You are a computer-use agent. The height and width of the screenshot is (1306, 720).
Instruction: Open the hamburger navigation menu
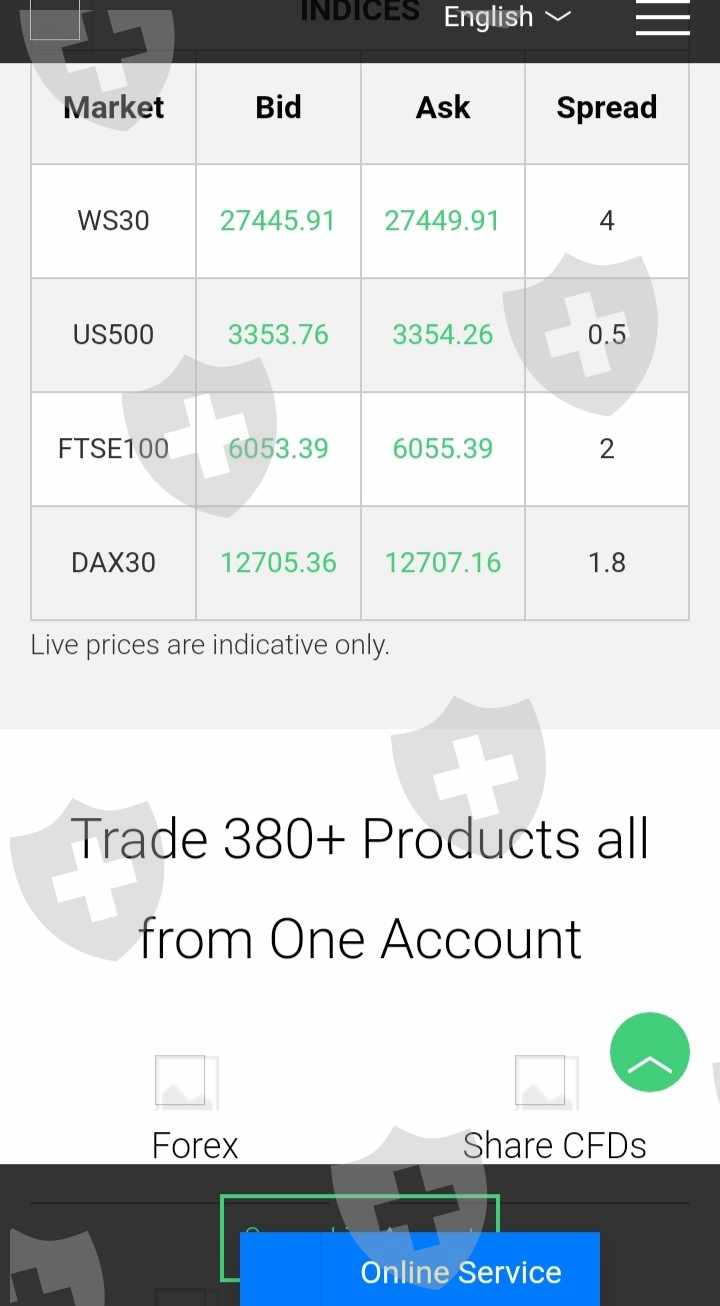click(662, 17)
